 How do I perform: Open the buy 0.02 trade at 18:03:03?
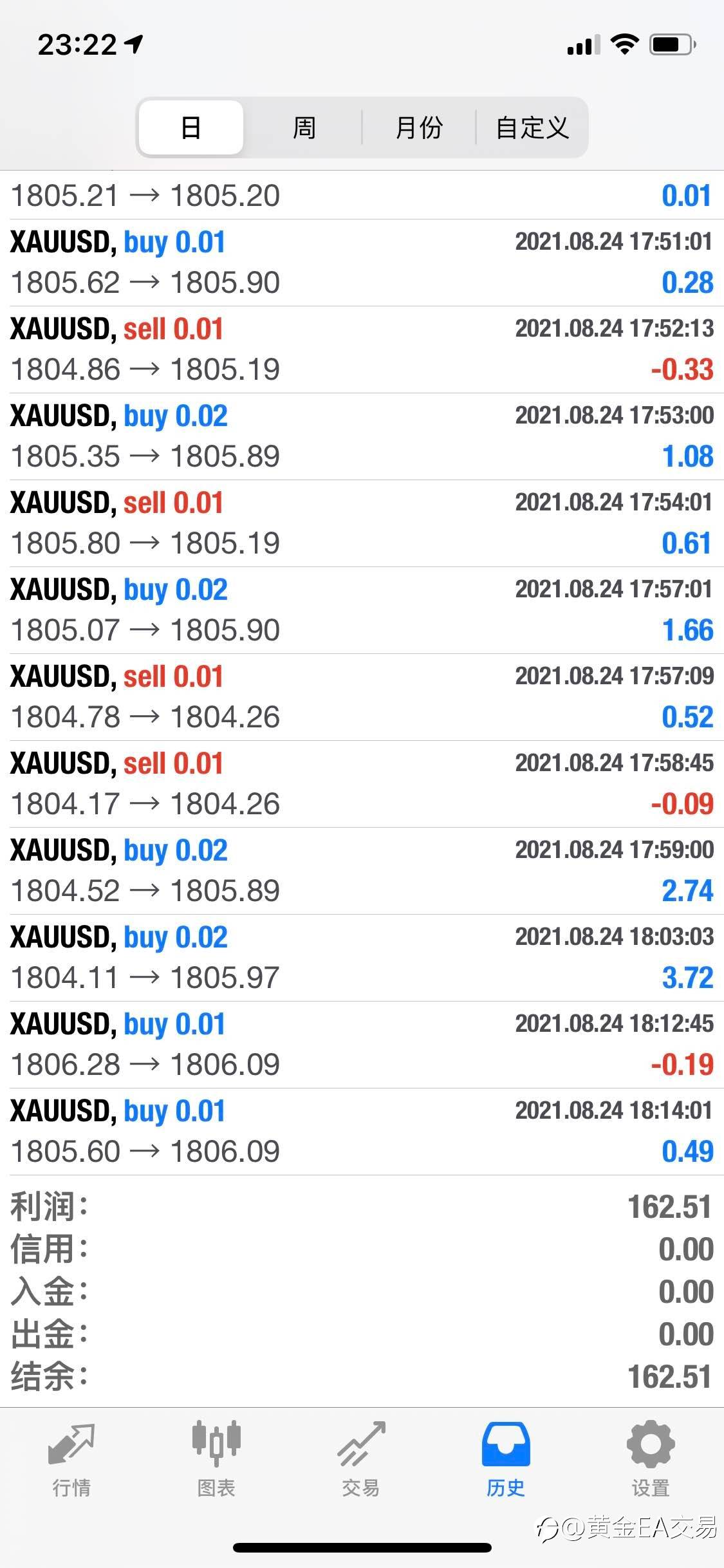click(362, 958)
